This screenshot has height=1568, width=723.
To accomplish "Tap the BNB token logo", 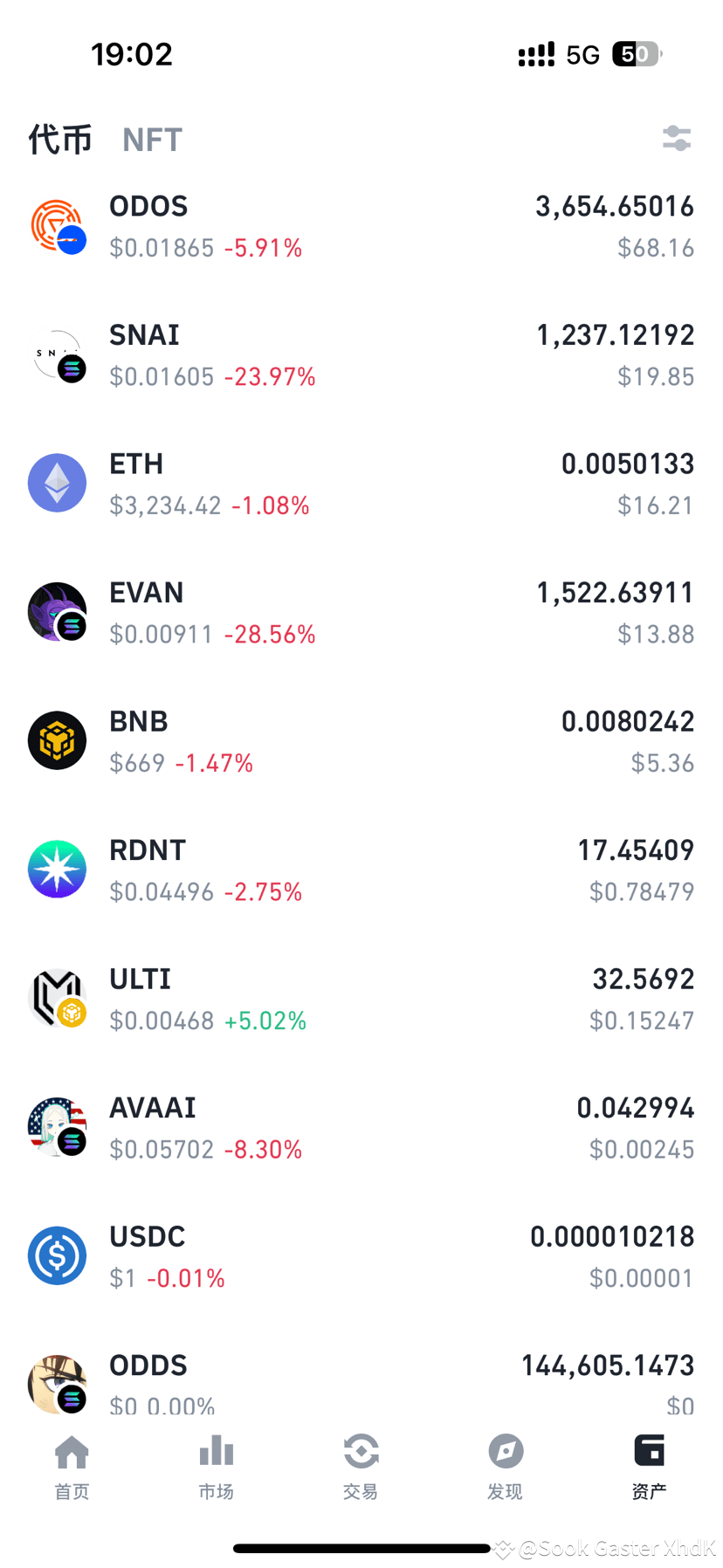I will tap(58, 739).
